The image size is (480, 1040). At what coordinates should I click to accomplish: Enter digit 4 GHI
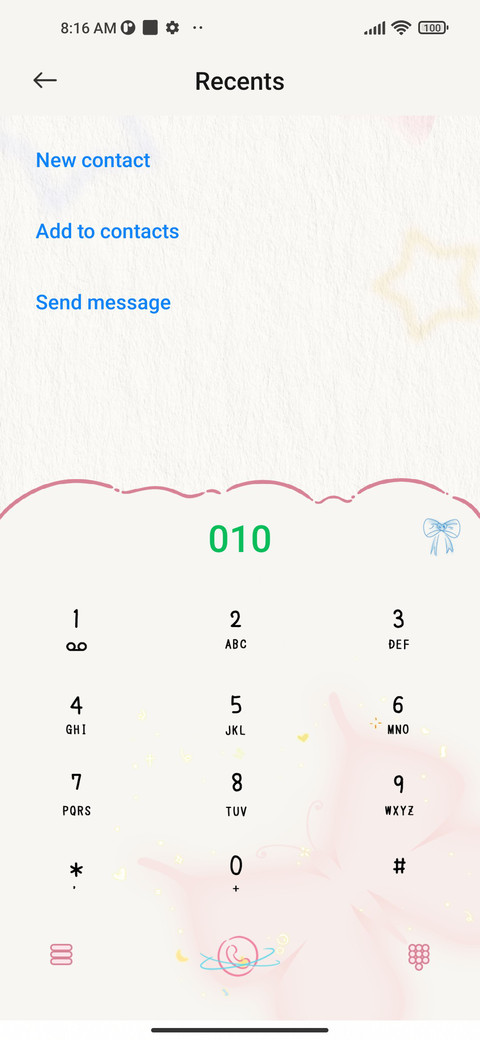click(x=76, y=715)
